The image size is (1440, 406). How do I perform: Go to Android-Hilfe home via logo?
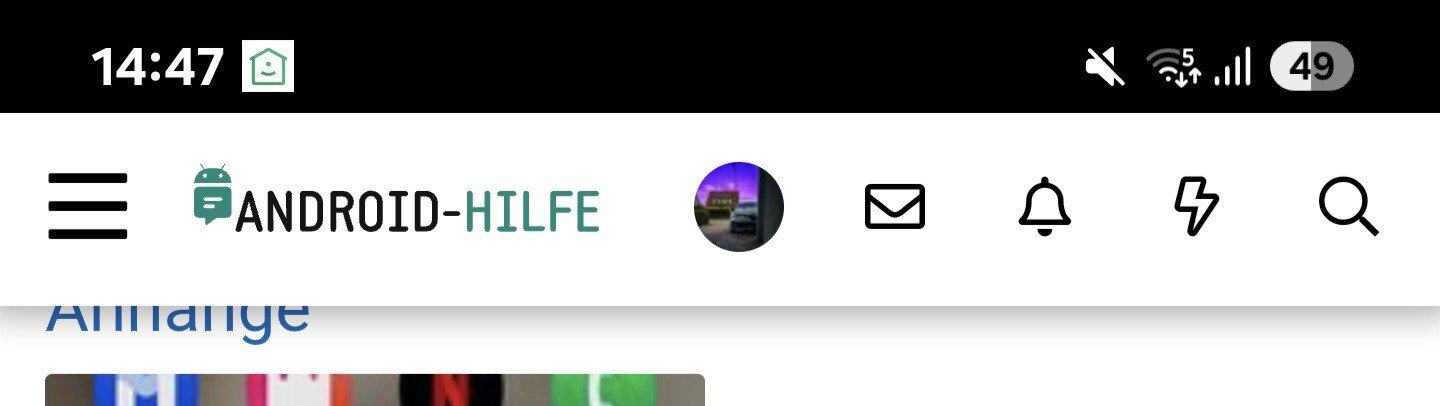pyautogui.click(x=397, y=207)
